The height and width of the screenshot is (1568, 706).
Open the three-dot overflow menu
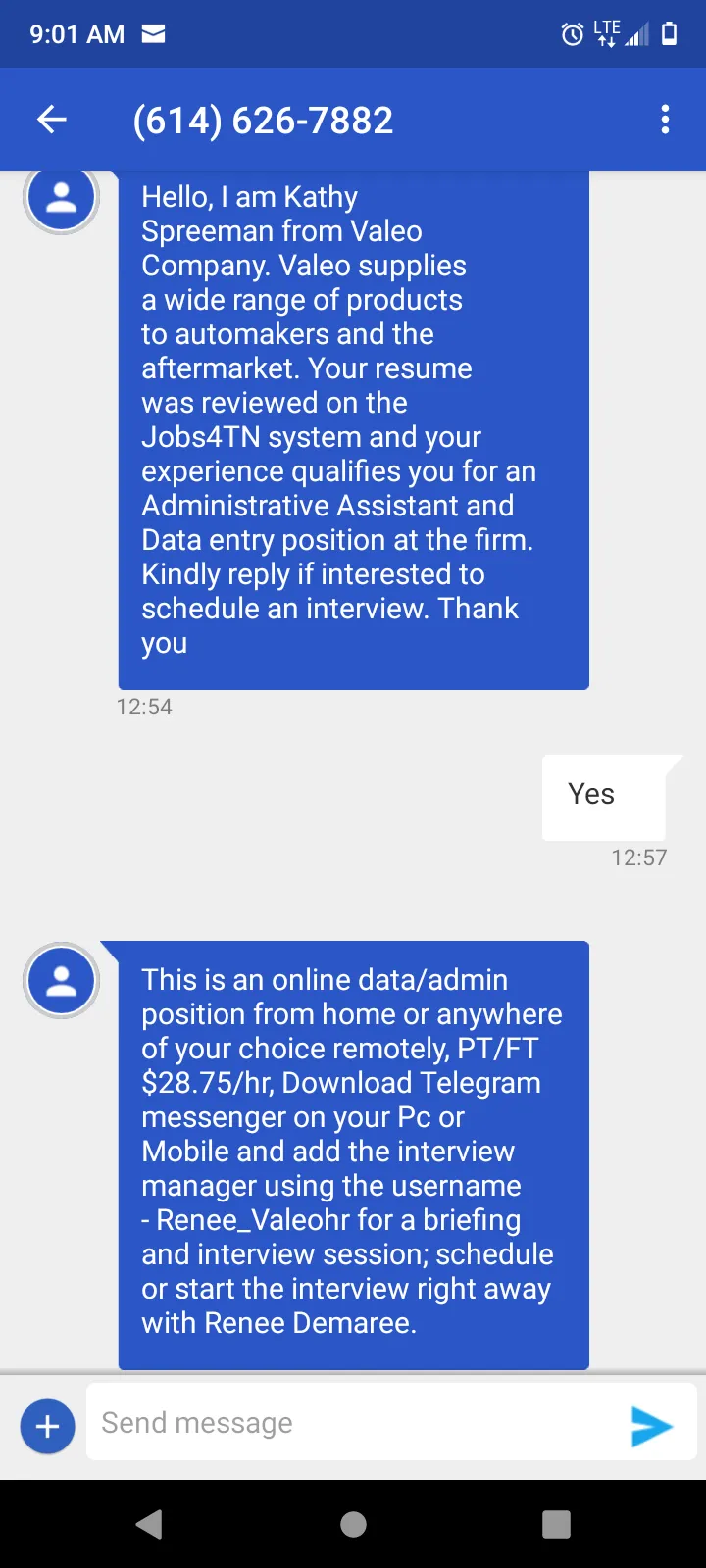click(665, 120)
